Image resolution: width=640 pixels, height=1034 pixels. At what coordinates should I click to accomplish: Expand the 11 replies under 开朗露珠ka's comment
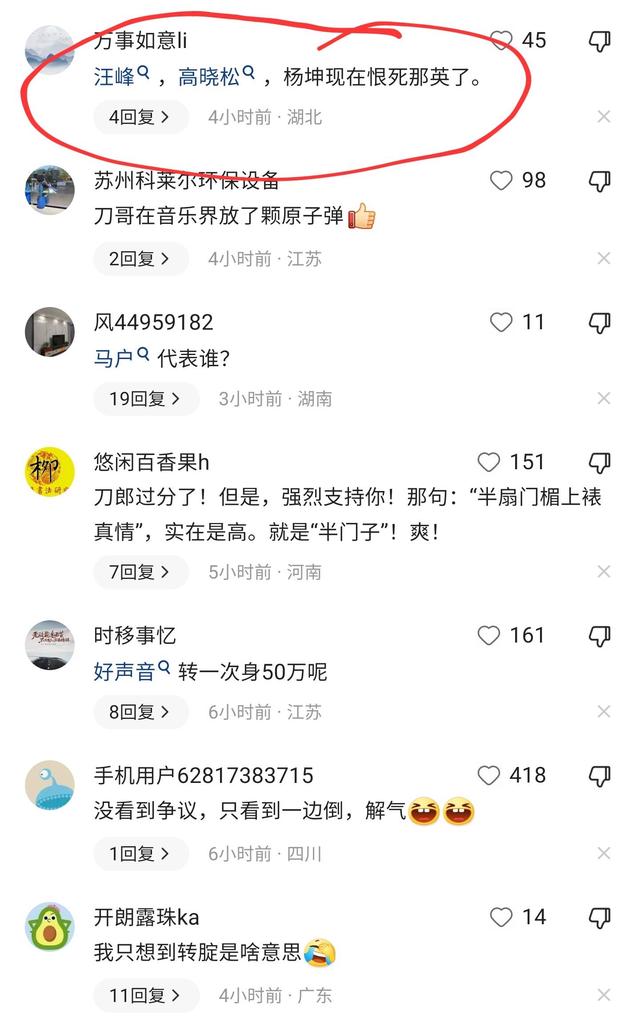[x=146, y=995]
